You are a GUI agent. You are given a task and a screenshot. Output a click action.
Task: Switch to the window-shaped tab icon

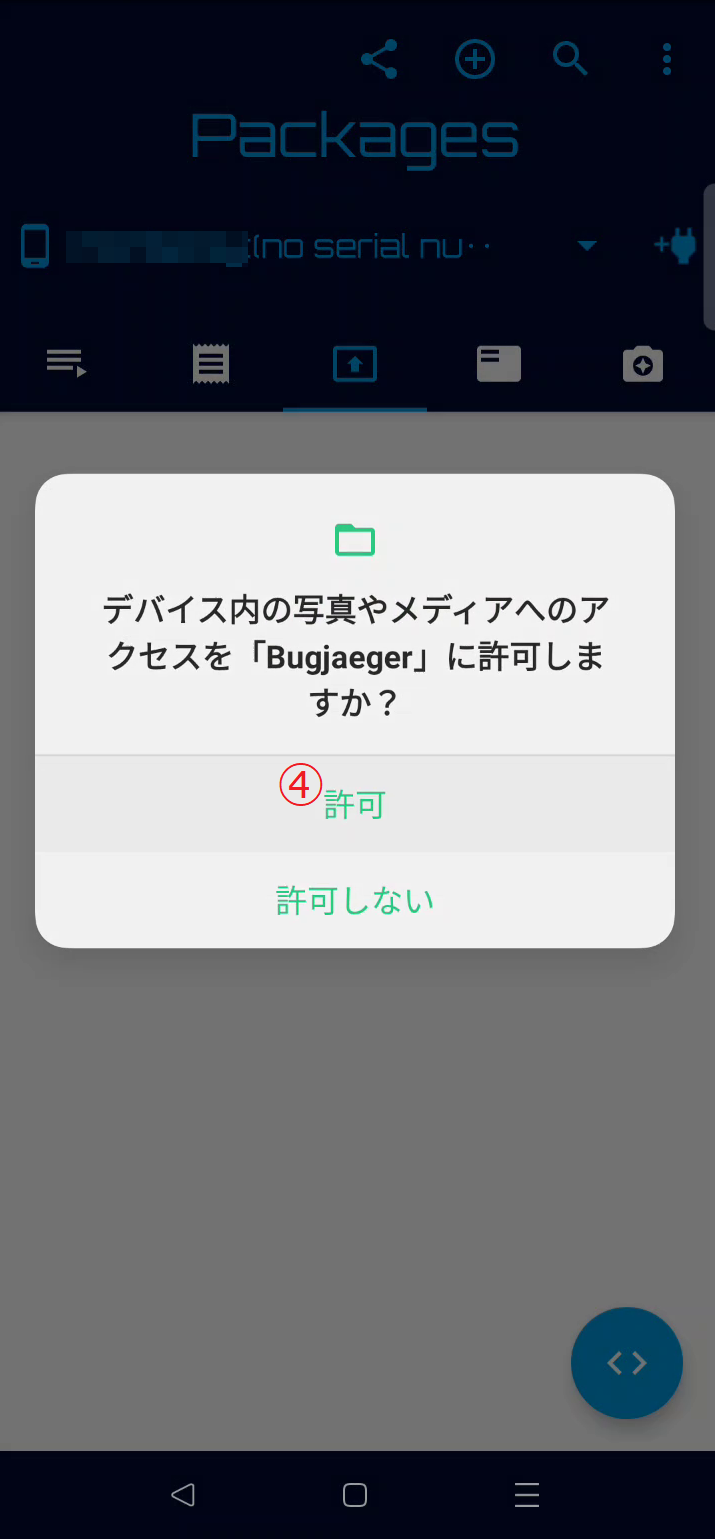pos(499,364)
